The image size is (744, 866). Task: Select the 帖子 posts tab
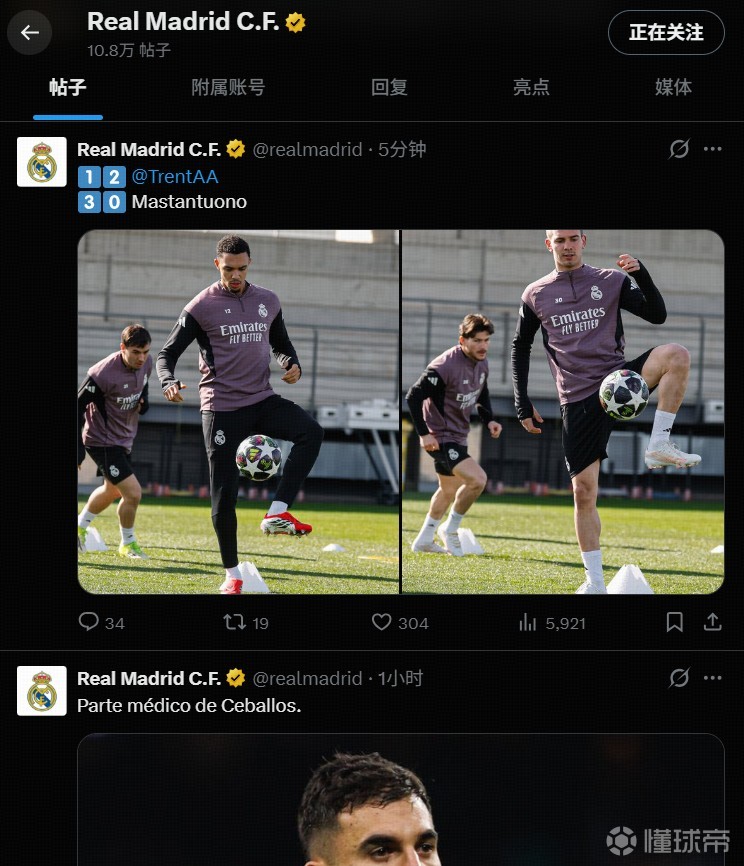pos(68,88)
